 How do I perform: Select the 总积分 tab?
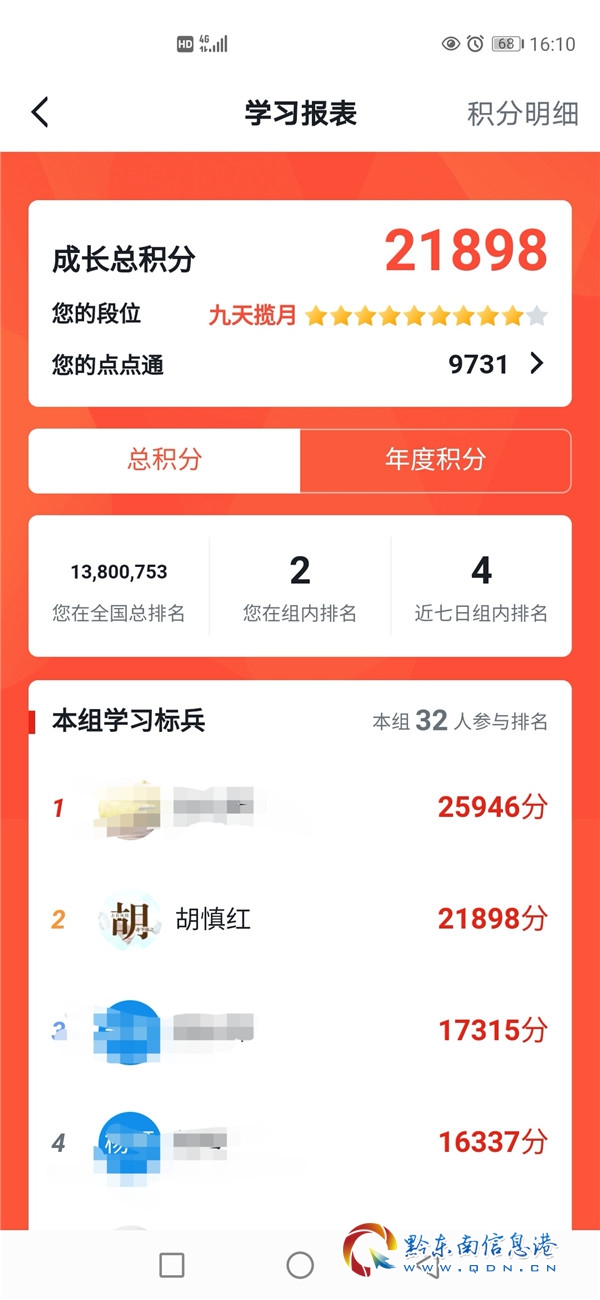(x=165, y=460)
